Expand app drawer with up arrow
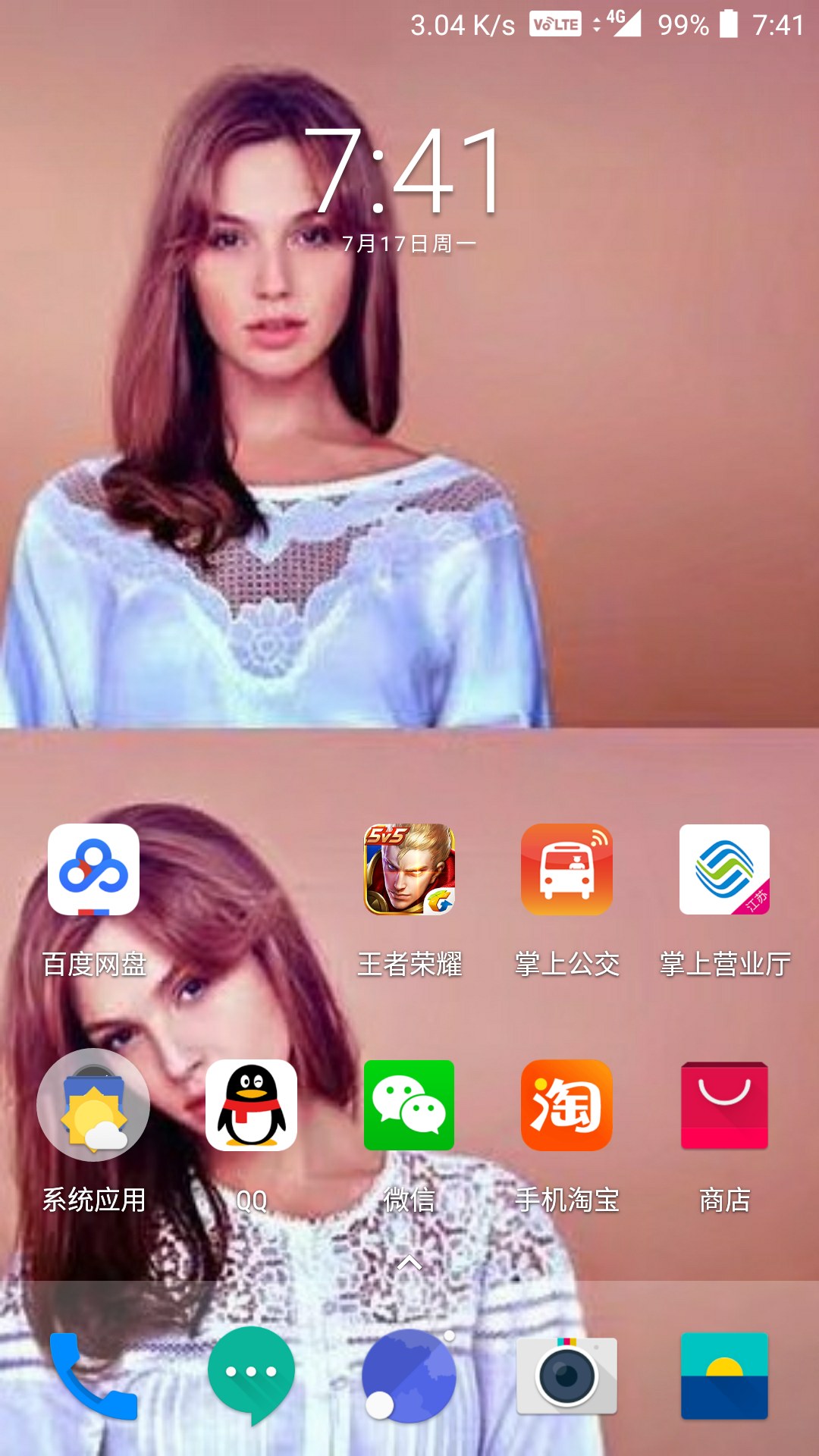The width and height of the screenshot is (819, 1456). pos(409,1263)
